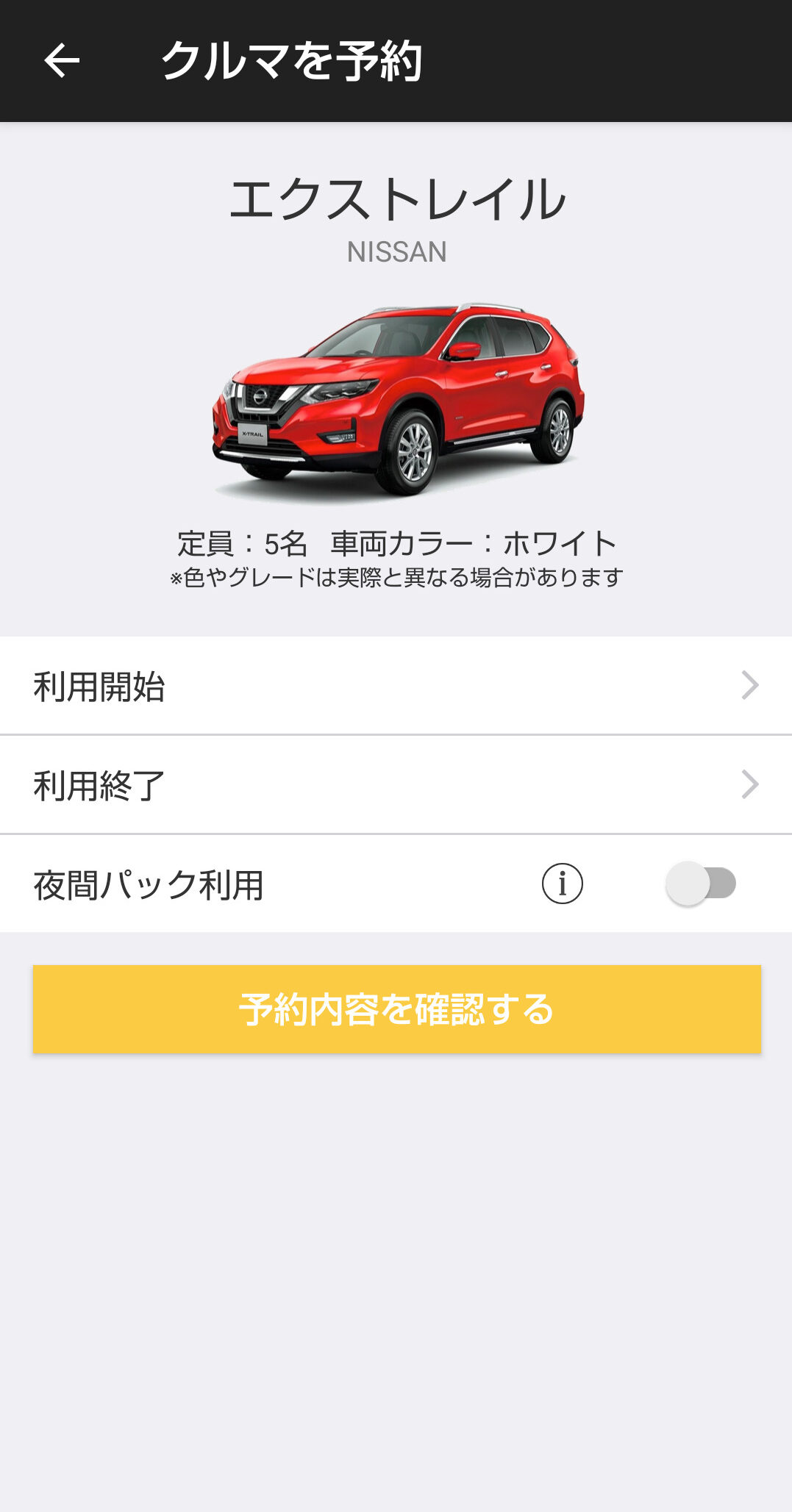Show info about 夜間パック利用
Screen dimensions: 792x1512
pos(563,884)
